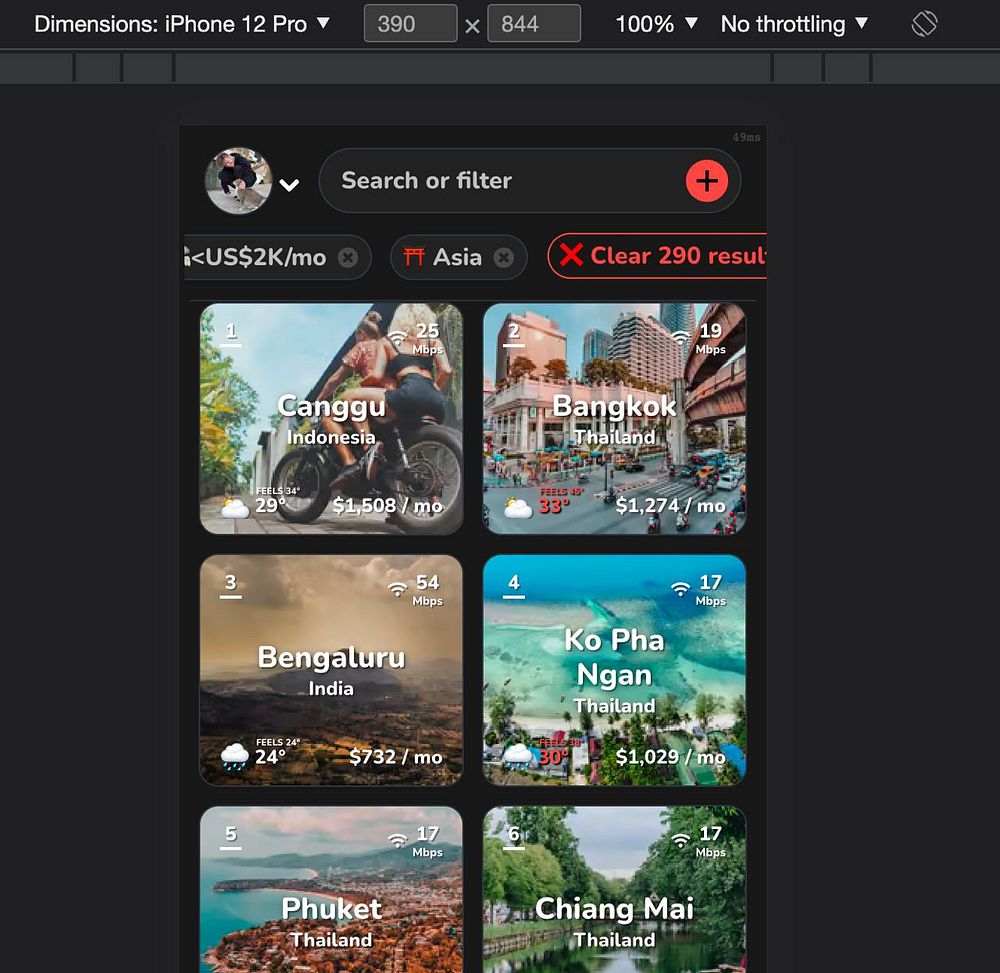Open the Bangkok, Thailand card
Screen dimensions: 1000x973
point(614,419)
